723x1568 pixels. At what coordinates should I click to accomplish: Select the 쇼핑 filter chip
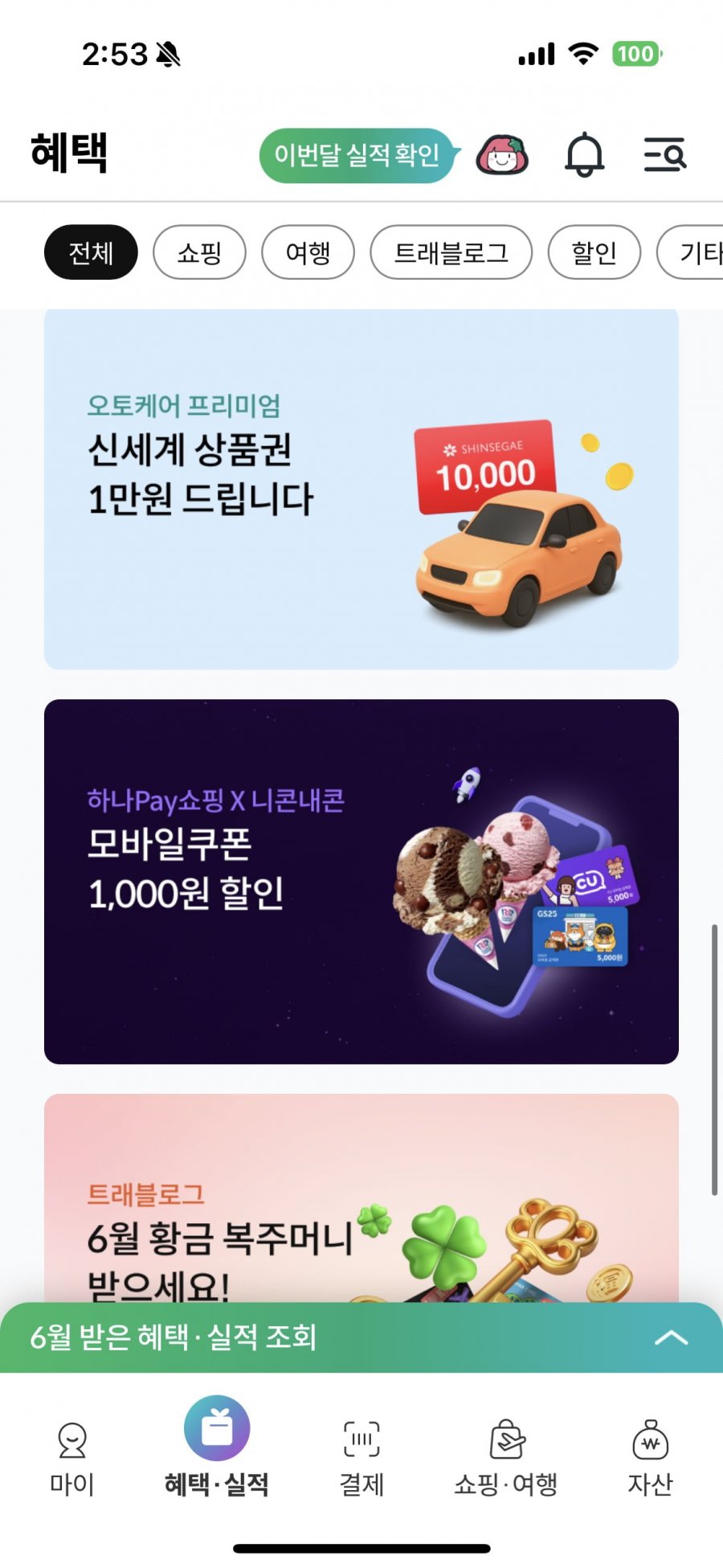[x=199, y=252]
